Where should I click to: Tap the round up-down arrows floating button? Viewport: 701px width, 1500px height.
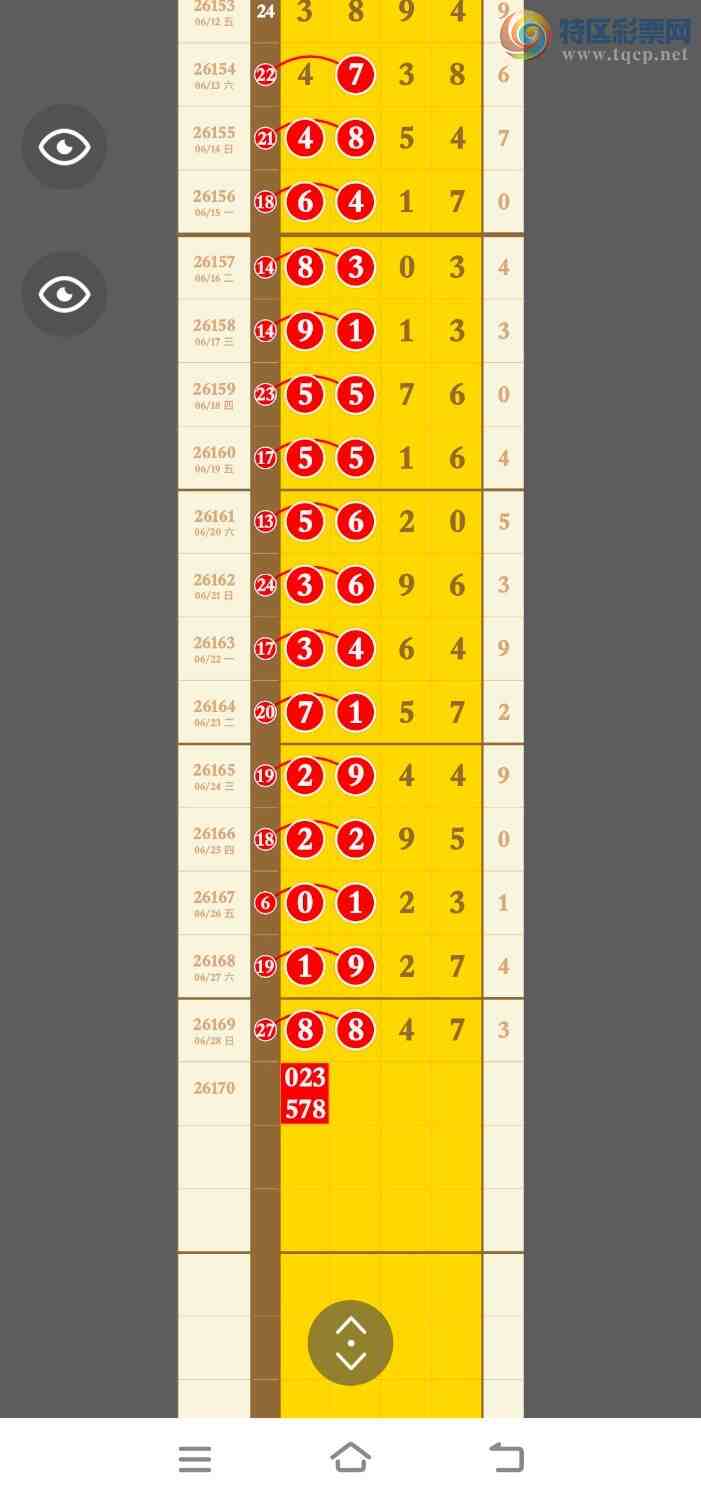coord(350,1342)
